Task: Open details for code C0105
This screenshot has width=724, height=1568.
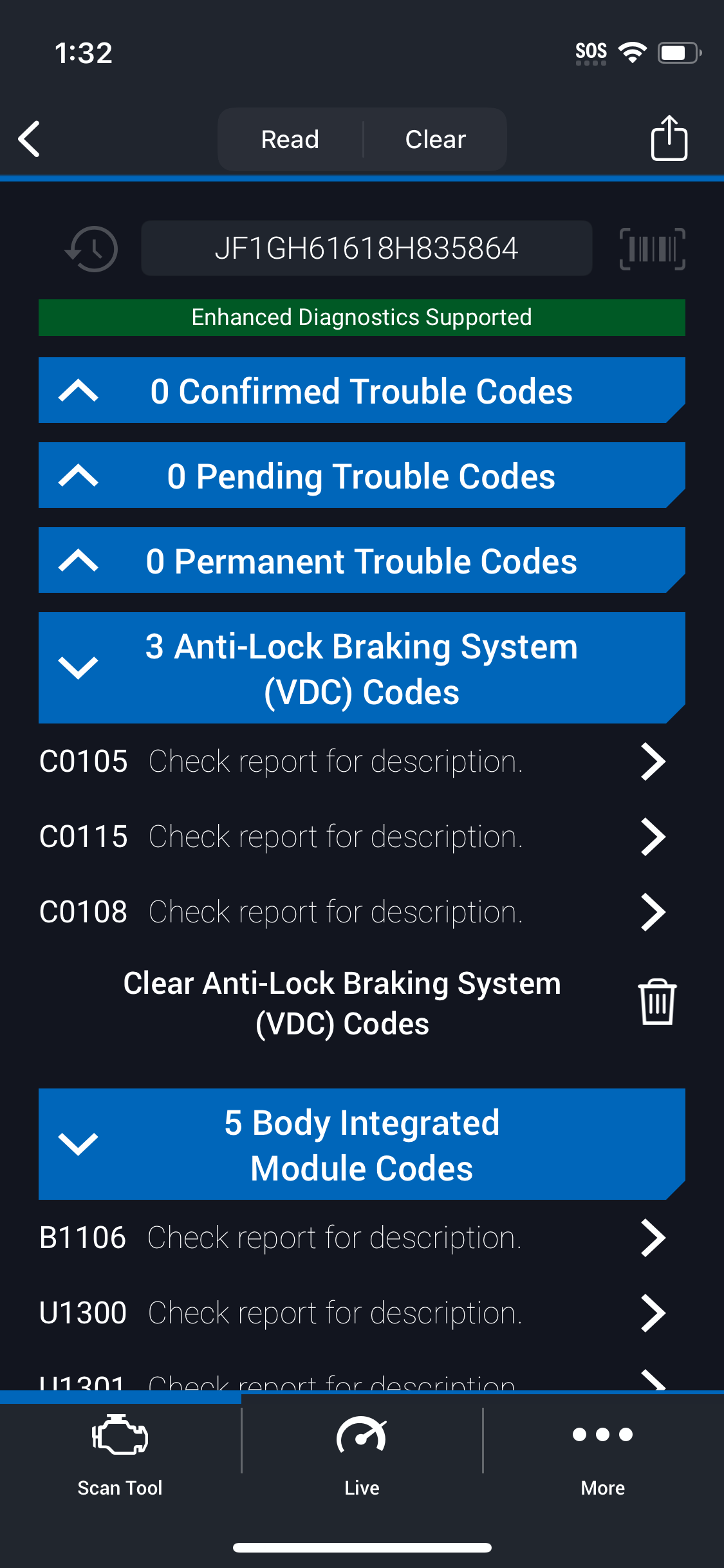Action: (x=353, y=761)
